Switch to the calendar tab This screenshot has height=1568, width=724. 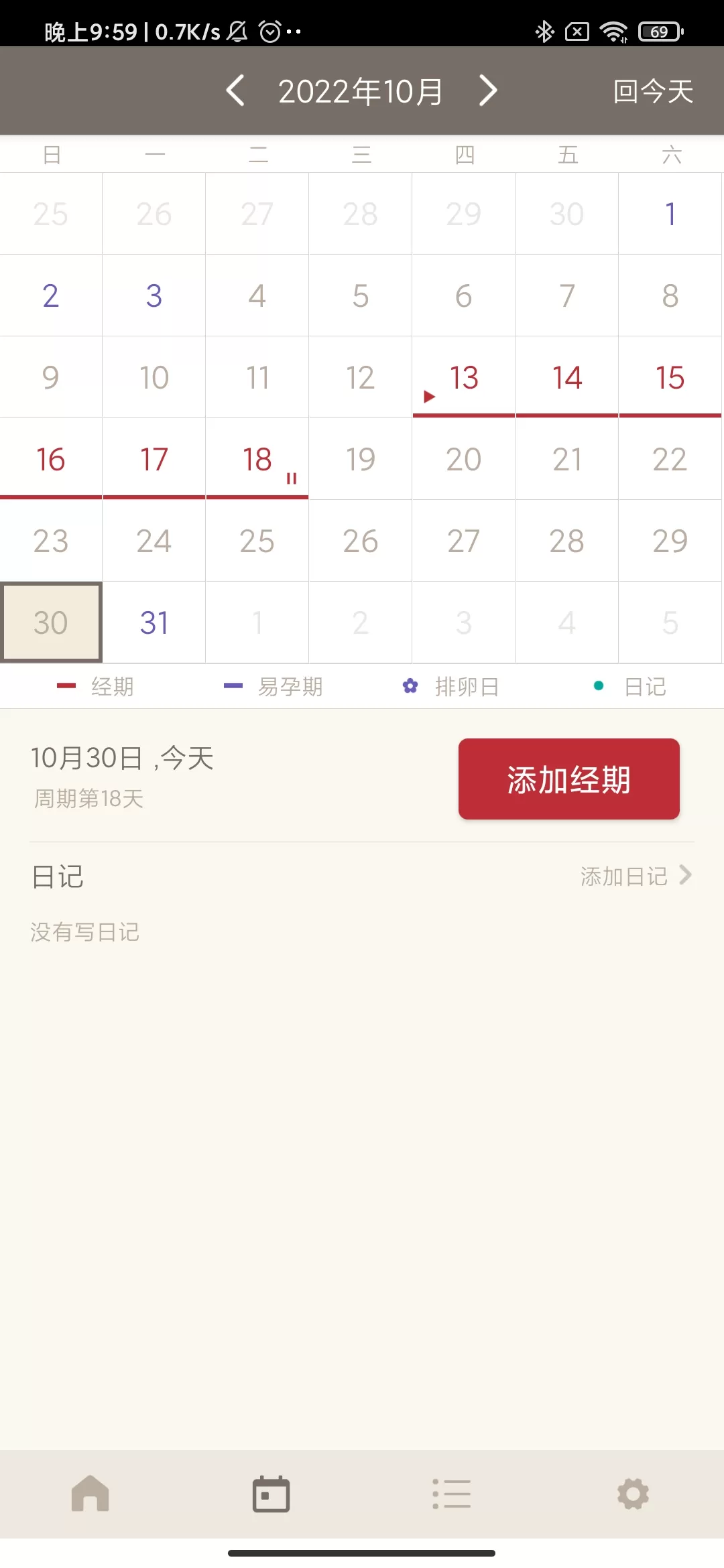[271, 1494]
